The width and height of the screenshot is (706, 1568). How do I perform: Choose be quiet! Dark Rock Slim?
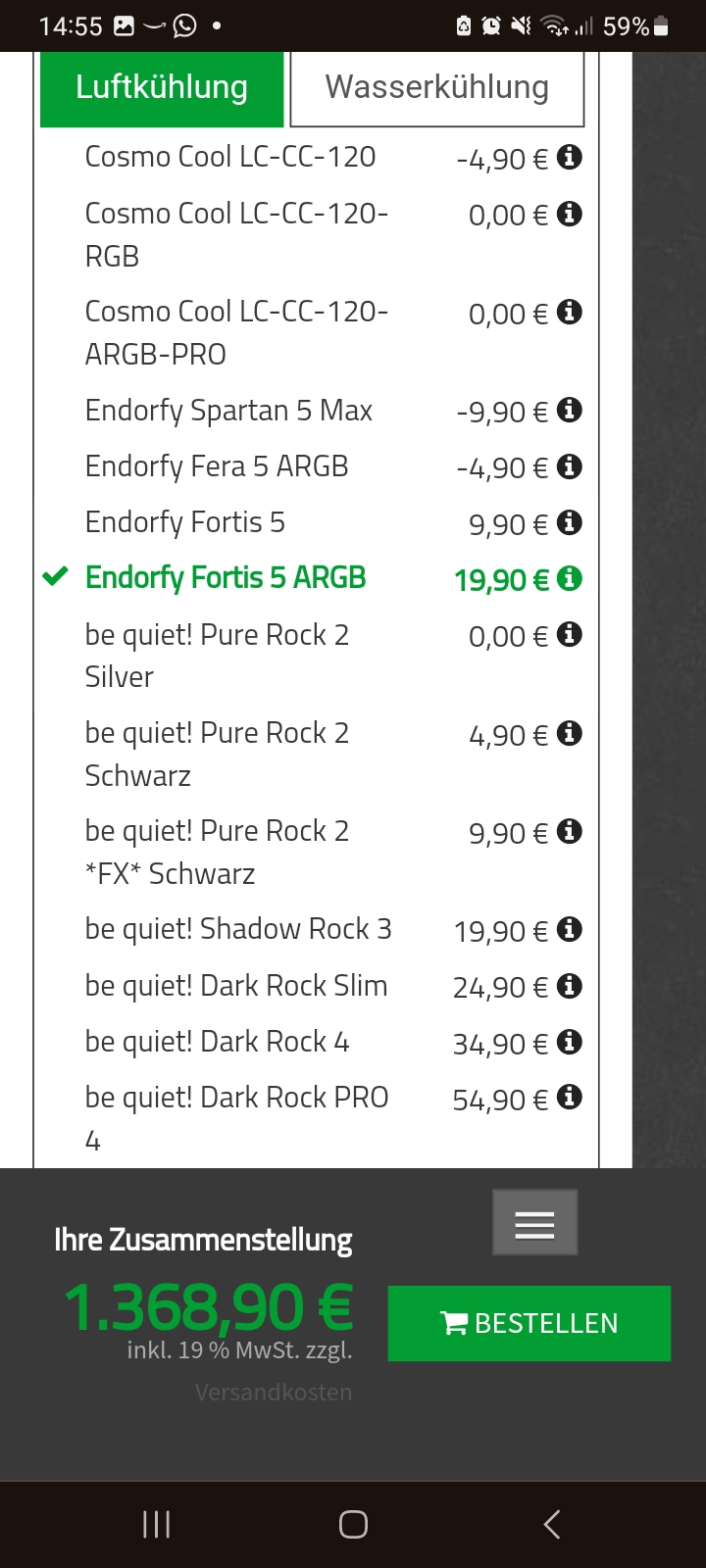[x=236, y=986]
